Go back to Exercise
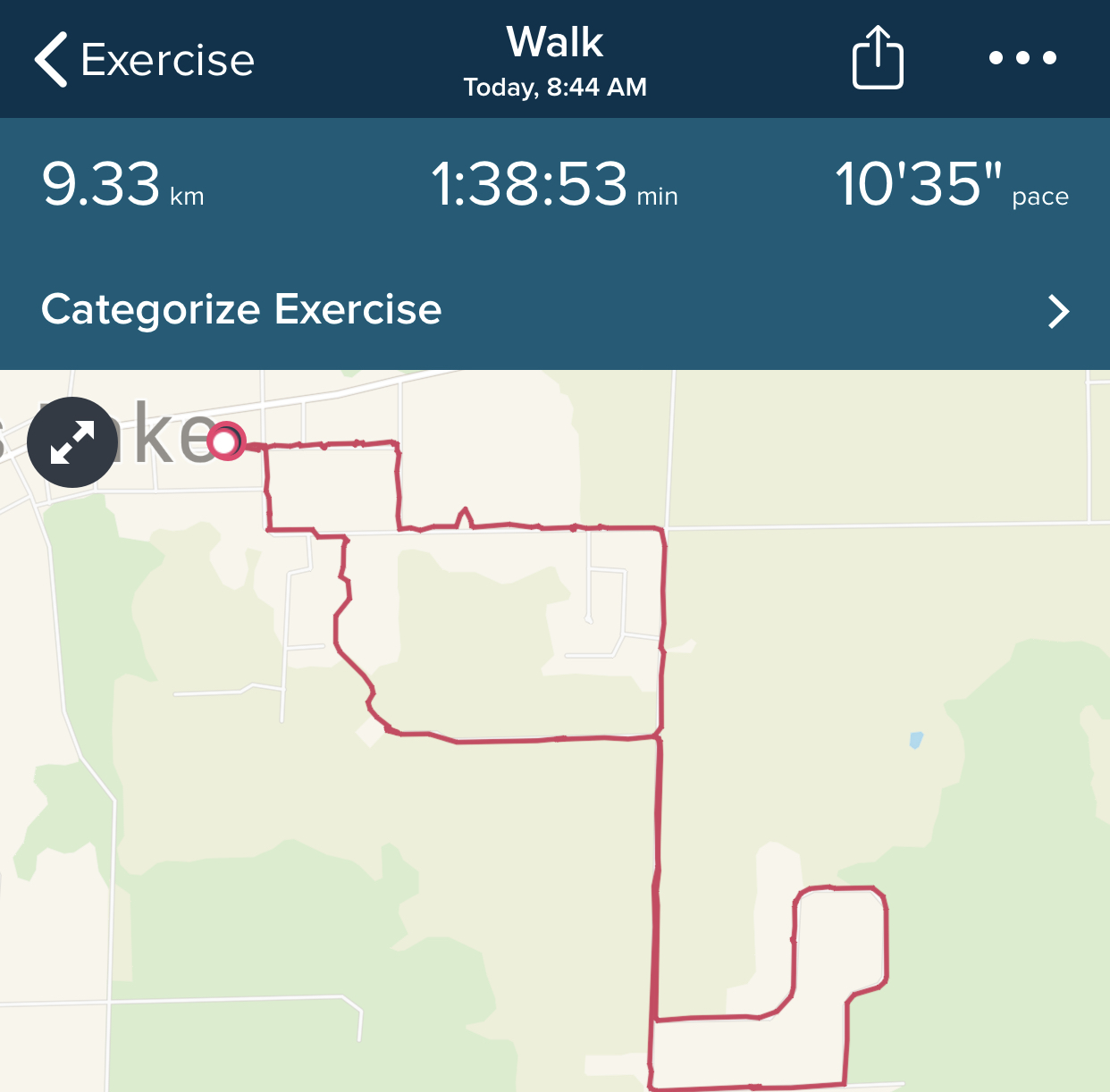 (x=143, y=60)
